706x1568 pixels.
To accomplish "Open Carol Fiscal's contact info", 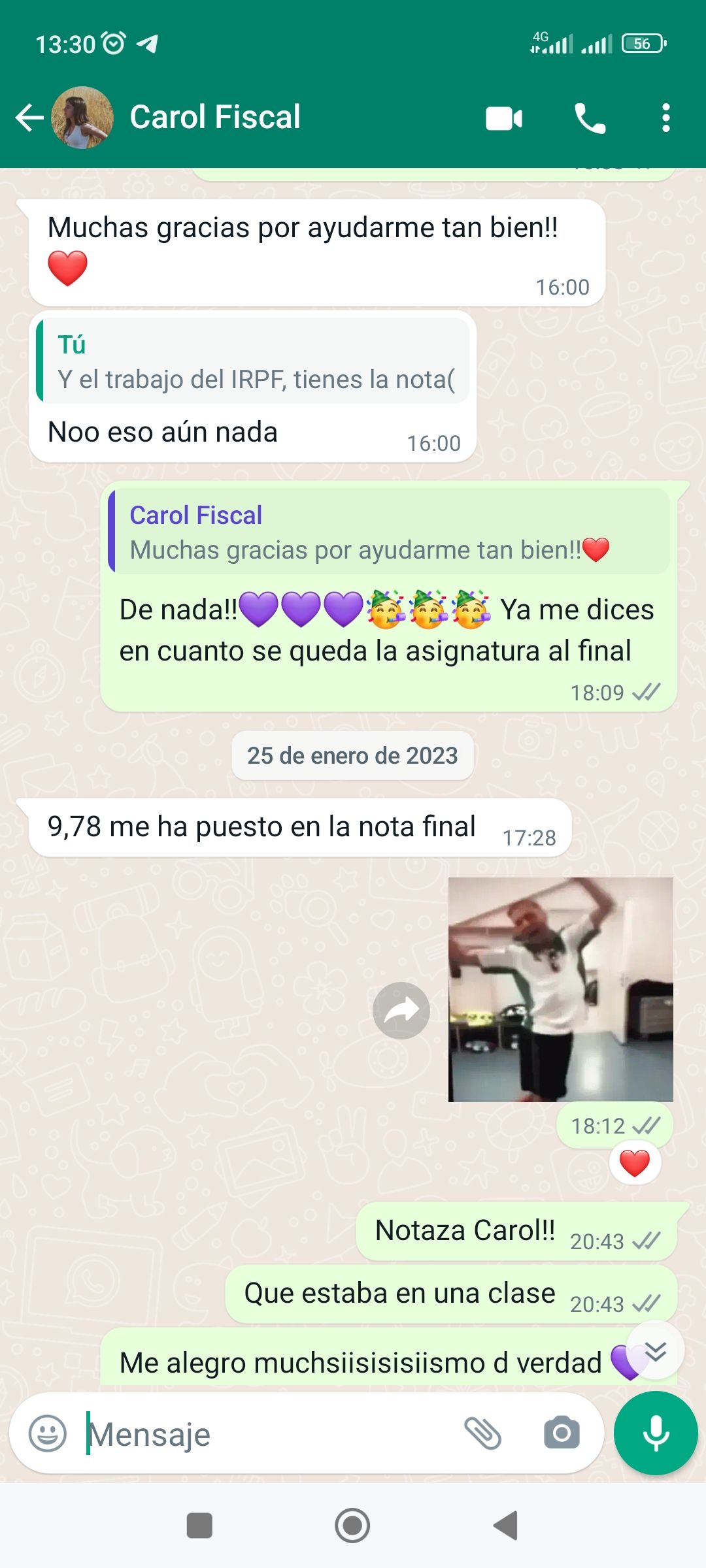I will click(215, 118).
